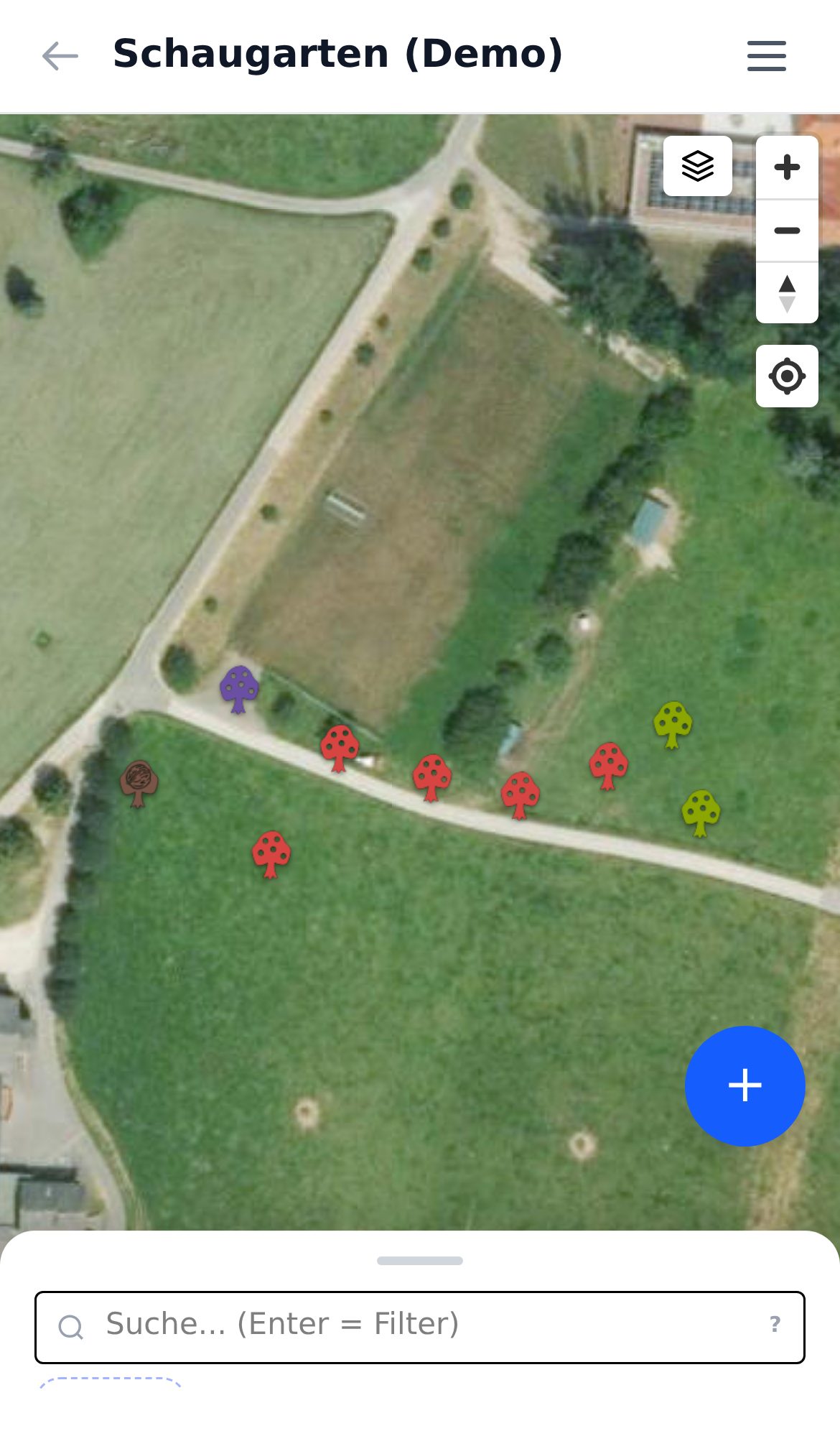840x1431 pixels.
Task: Open the search help question mark
Action: pos(775,1324)
